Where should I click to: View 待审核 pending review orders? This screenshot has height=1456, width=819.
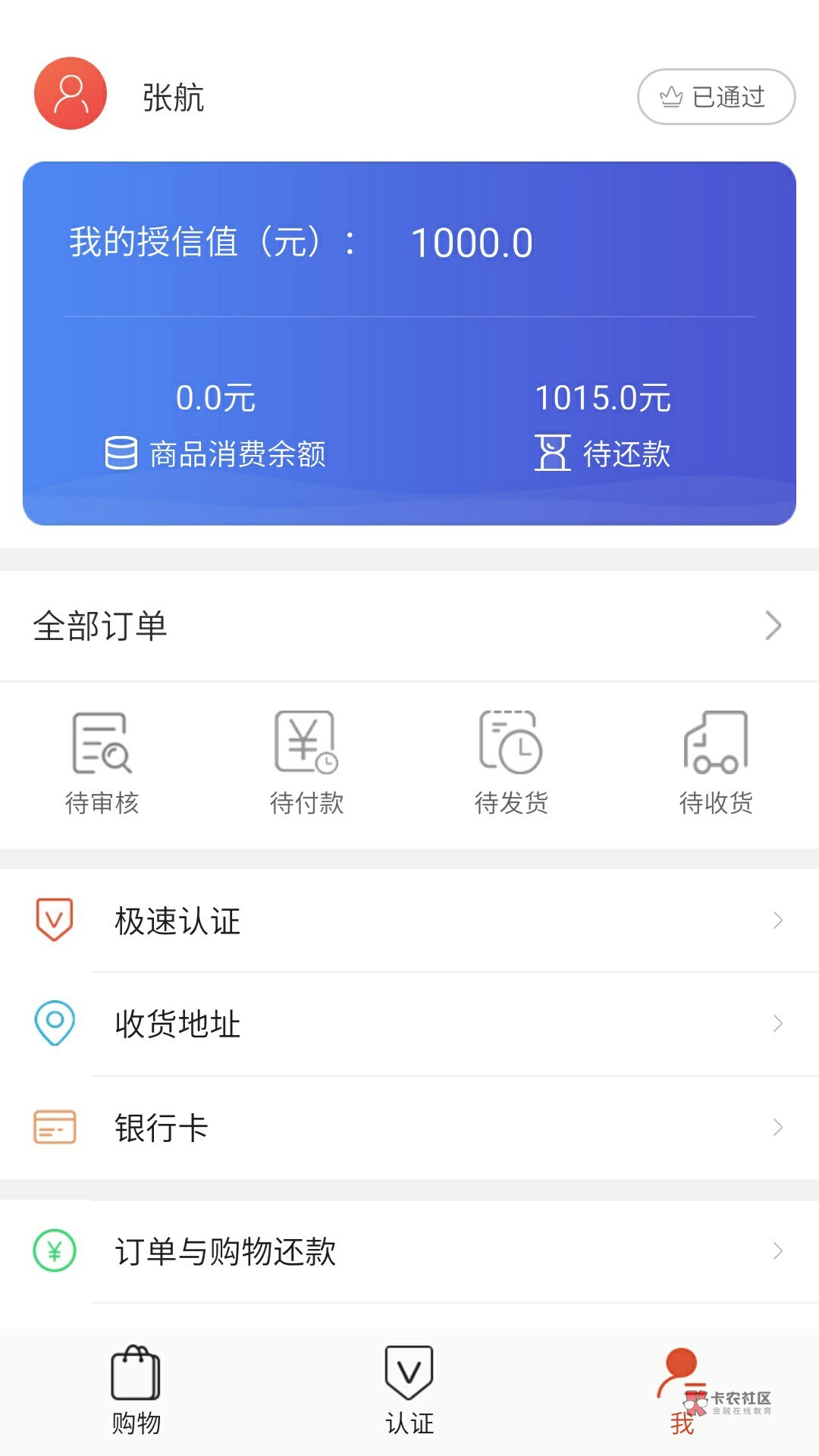102,763
